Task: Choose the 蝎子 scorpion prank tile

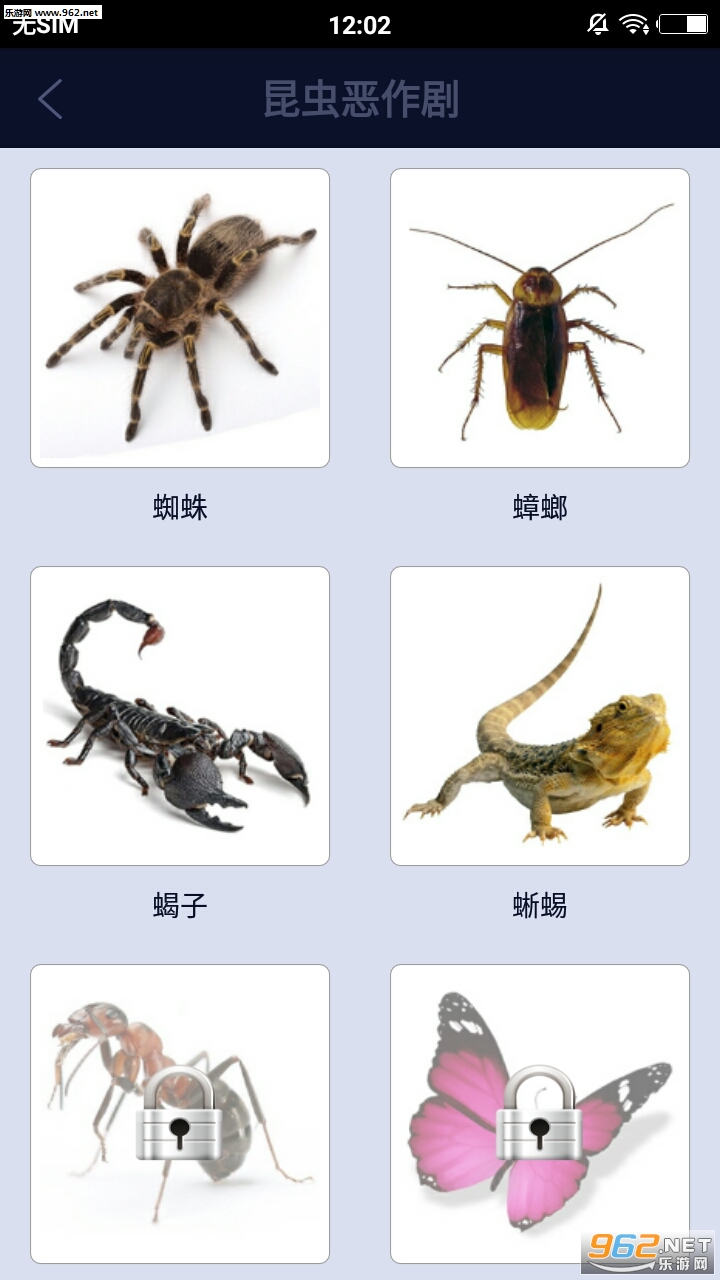Action: pos(180,716)
